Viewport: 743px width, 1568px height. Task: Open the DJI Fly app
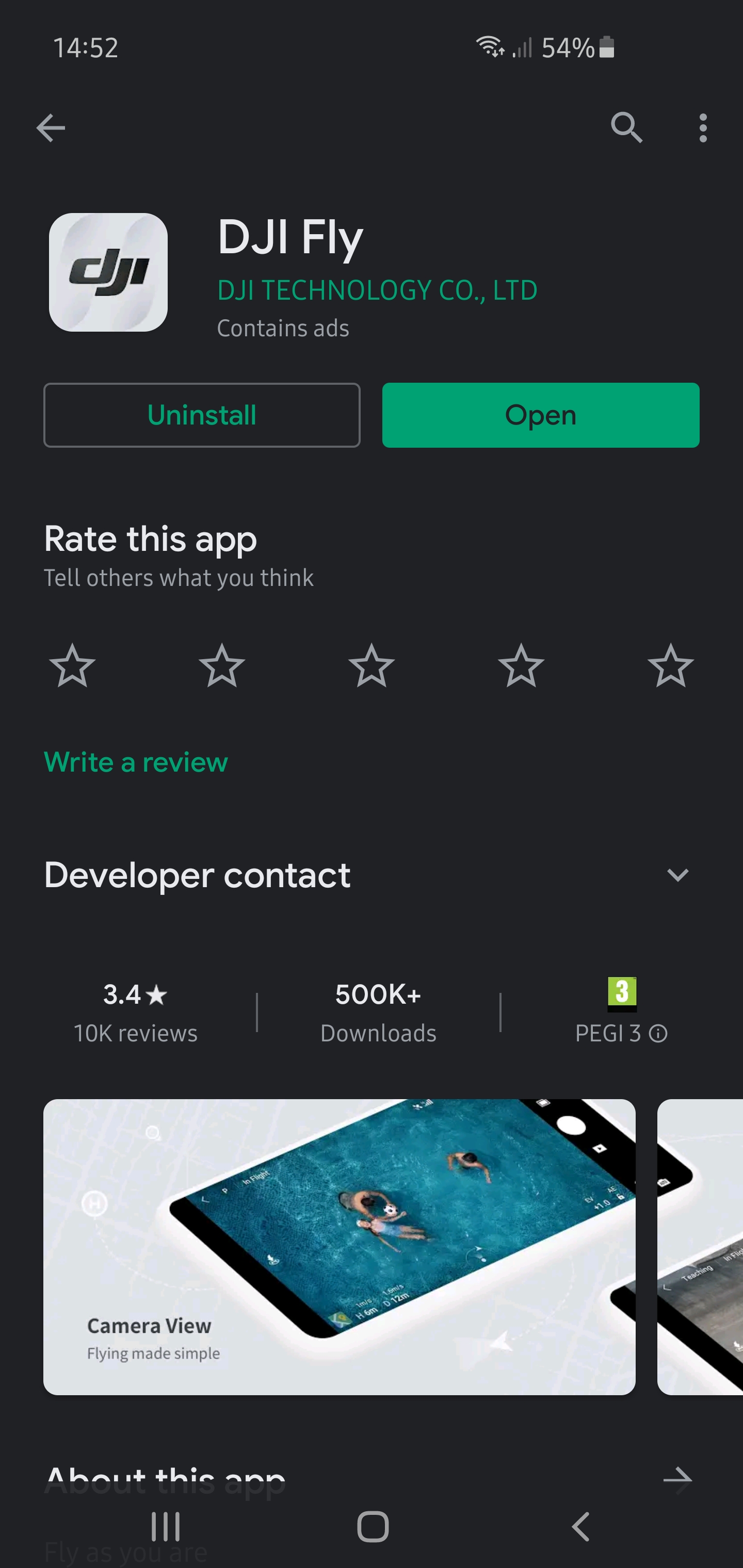click(x=540, y=415)
